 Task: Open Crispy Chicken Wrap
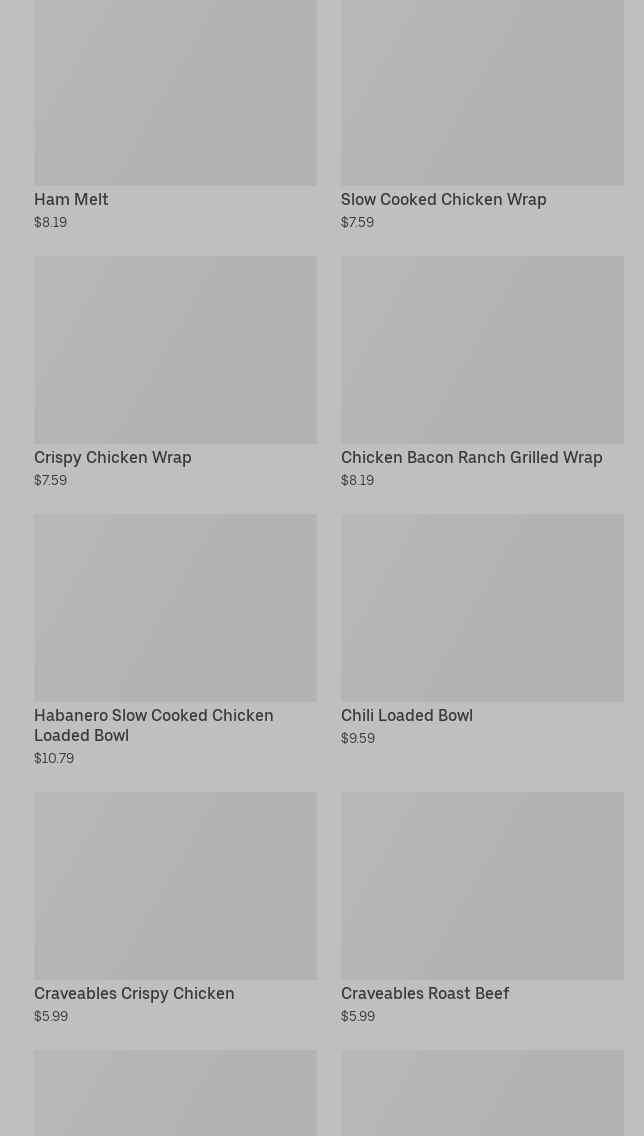click(175, 372)
